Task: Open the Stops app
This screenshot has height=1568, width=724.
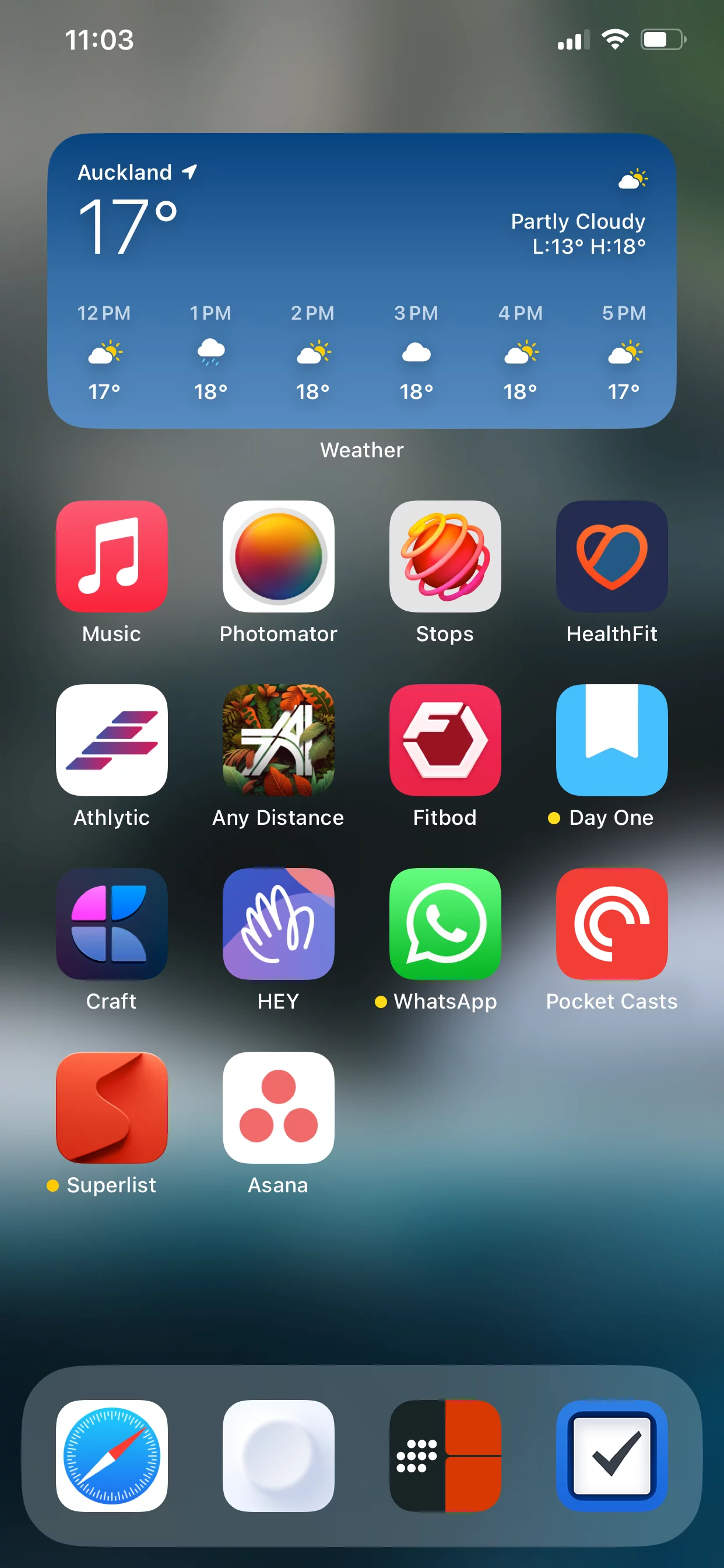Action: (x=445, y=556)
